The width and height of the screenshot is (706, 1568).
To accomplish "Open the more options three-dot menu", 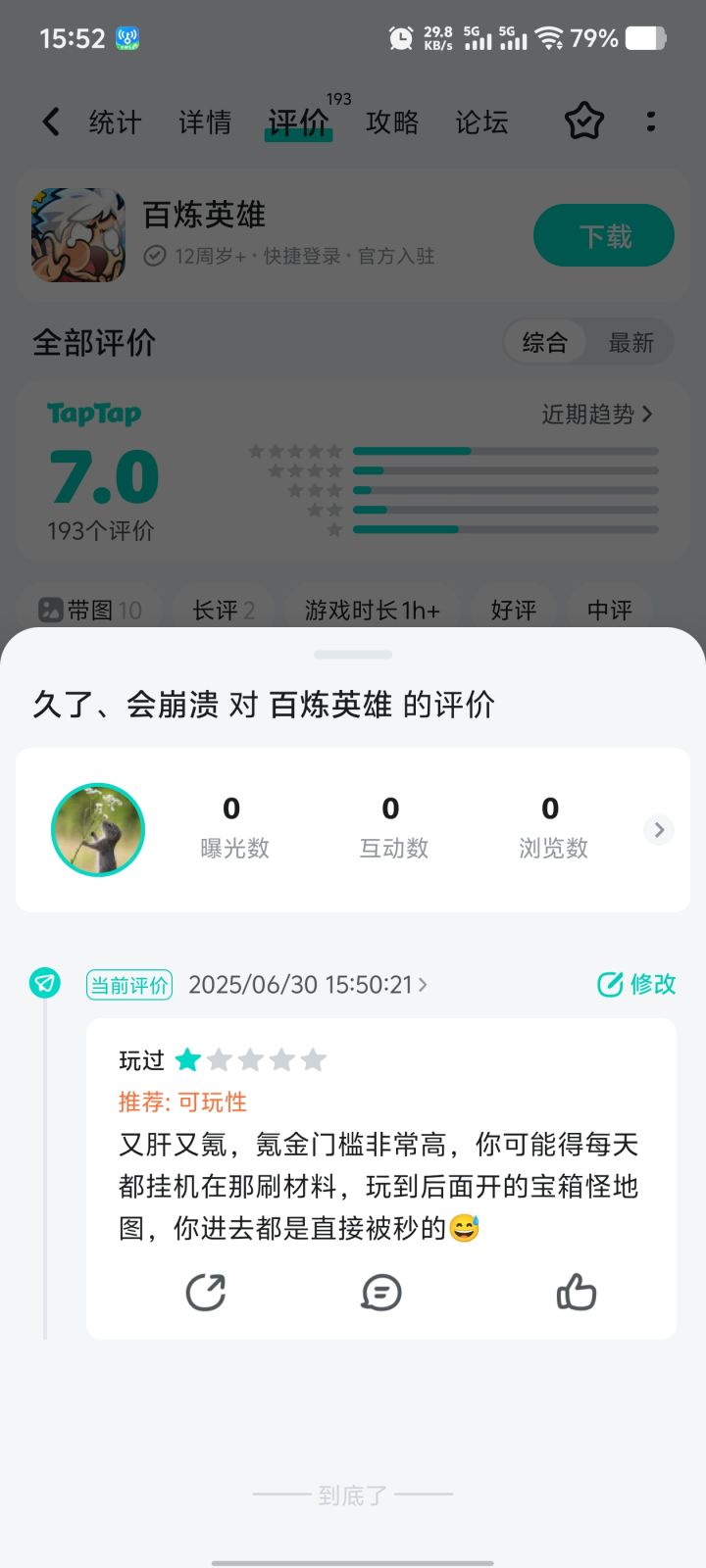I will pyautogui.click(x=651, y=122).
